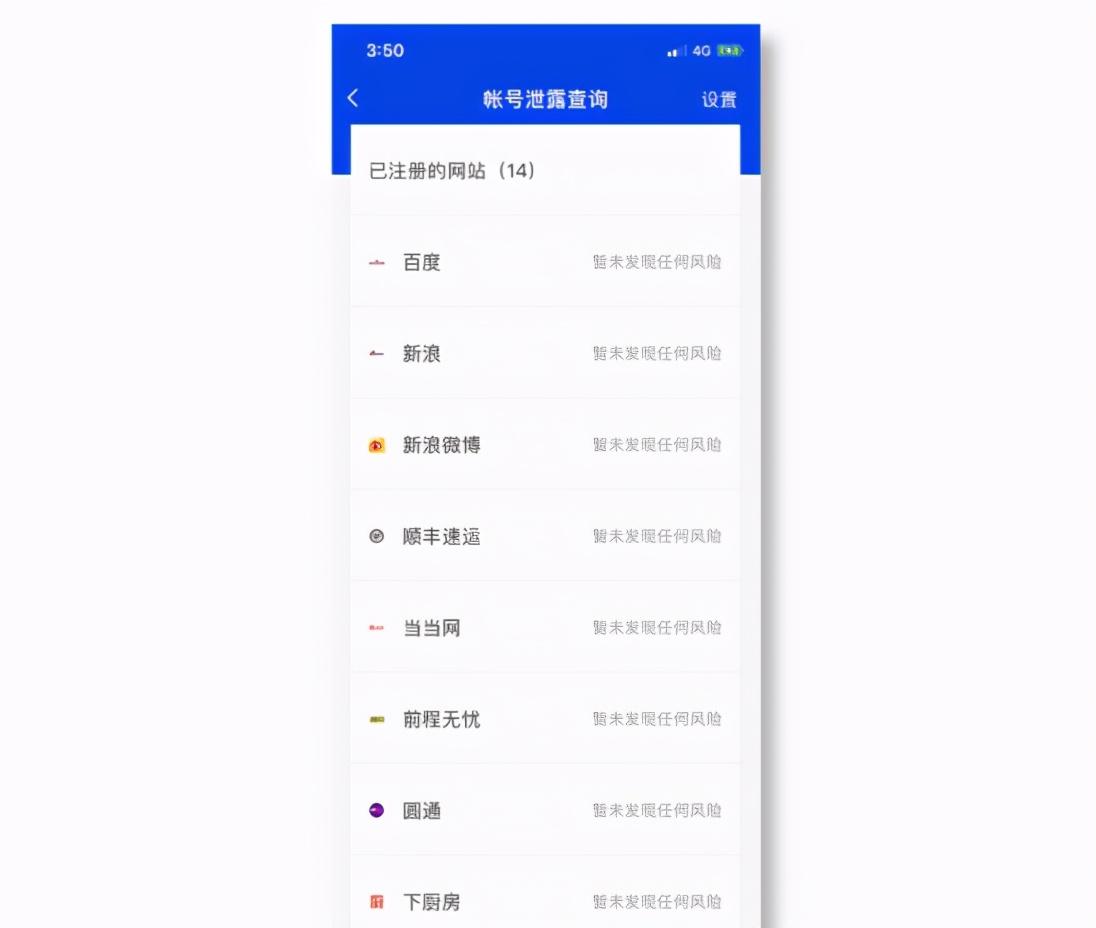Viewport: 1096px width, 928px height.
Task: Tap the 当当网 row
Action: (x=545, y=628)
